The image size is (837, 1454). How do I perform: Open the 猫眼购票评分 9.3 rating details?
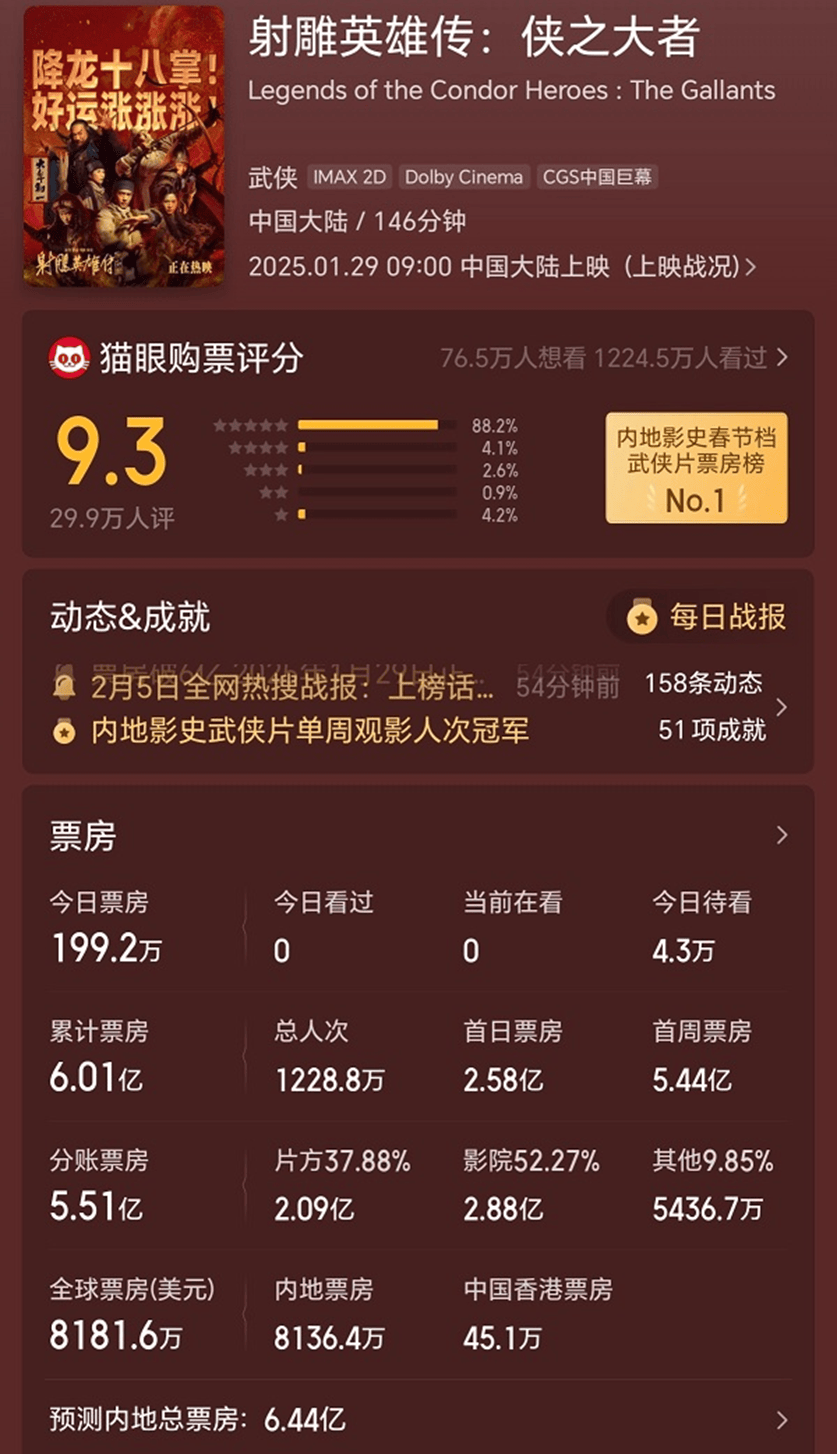tap(110, 455)
